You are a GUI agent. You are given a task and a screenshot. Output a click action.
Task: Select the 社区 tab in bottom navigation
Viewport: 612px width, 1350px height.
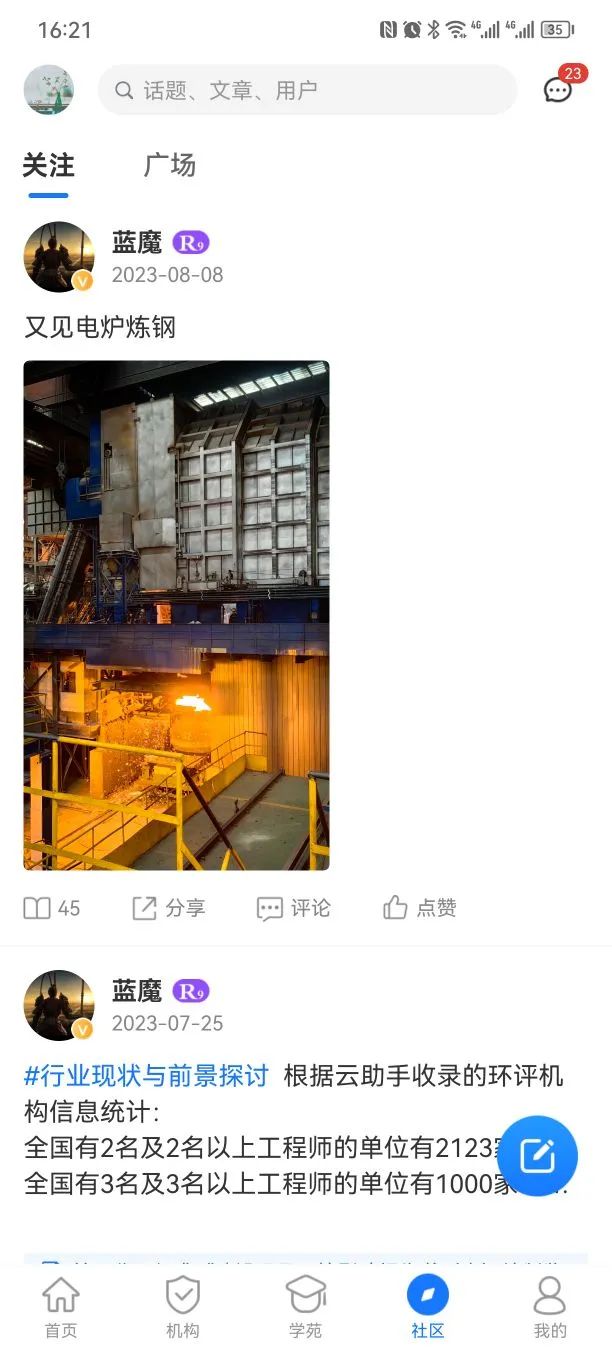point(428,1307)
